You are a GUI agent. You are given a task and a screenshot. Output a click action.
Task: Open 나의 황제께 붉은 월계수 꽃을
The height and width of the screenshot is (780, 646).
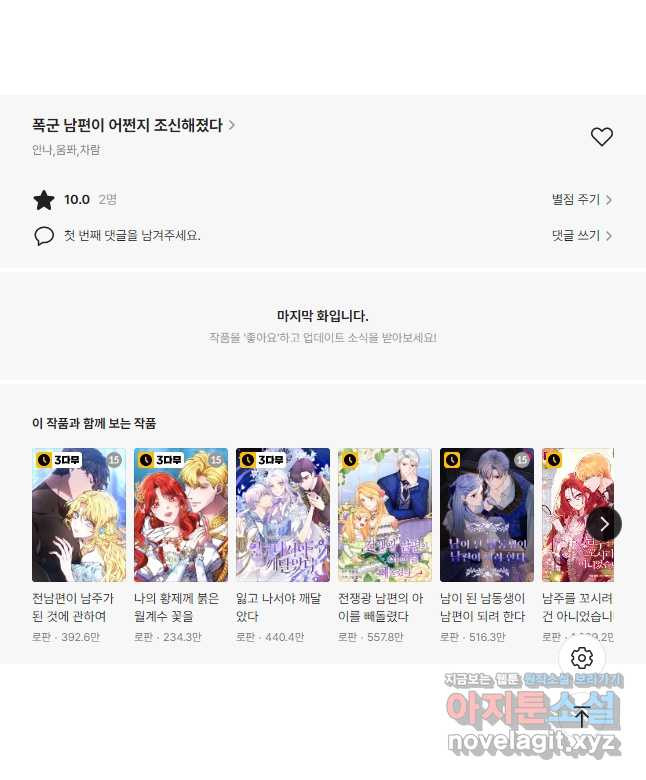coord(181,515)
